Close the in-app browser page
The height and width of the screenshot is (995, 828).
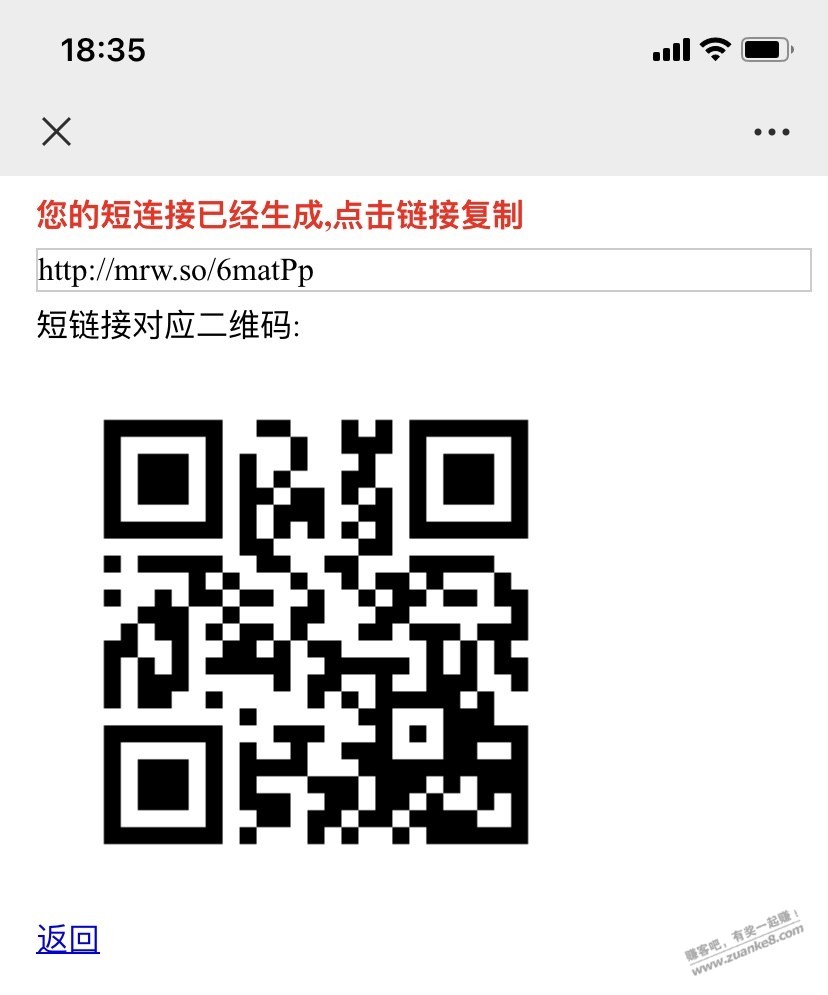[56, 131]
